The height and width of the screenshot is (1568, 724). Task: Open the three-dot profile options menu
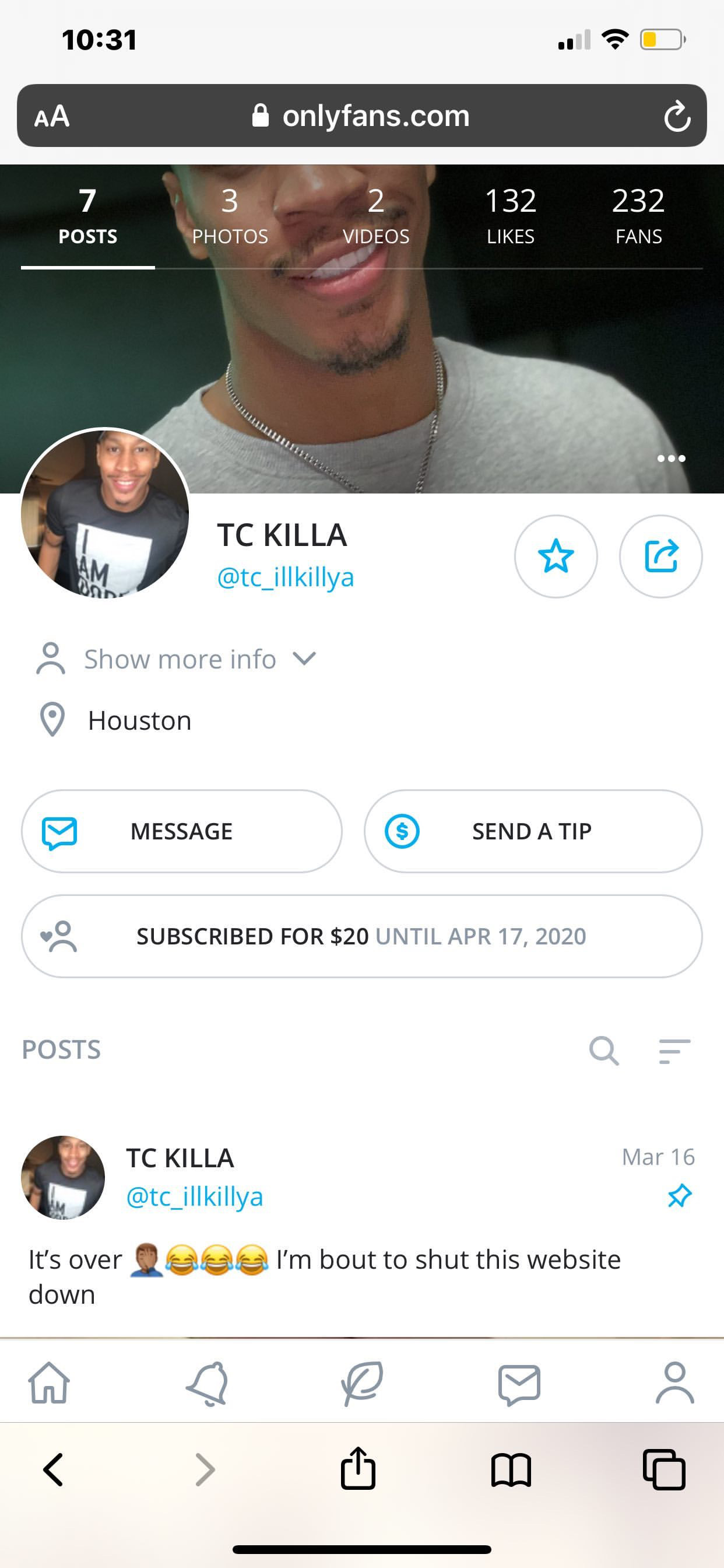[x=671, y=459]
